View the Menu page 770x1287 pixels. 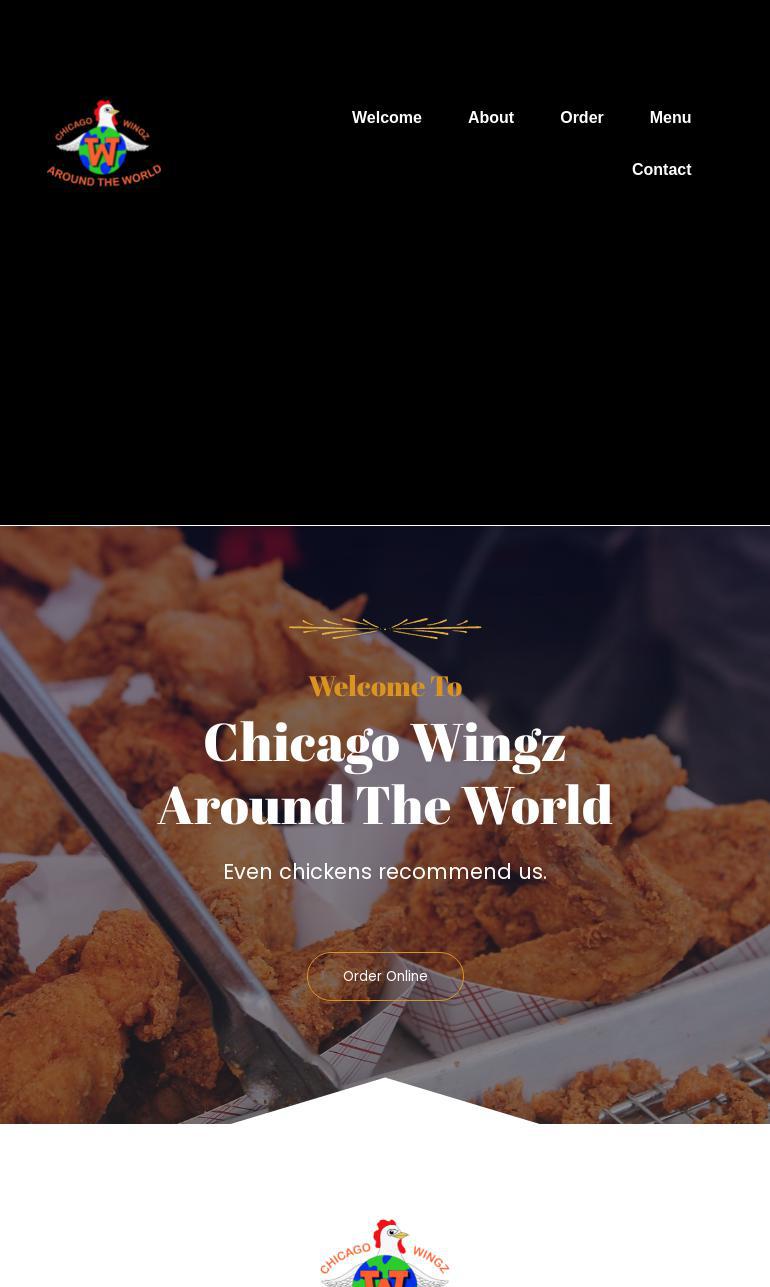coord(669,118)
